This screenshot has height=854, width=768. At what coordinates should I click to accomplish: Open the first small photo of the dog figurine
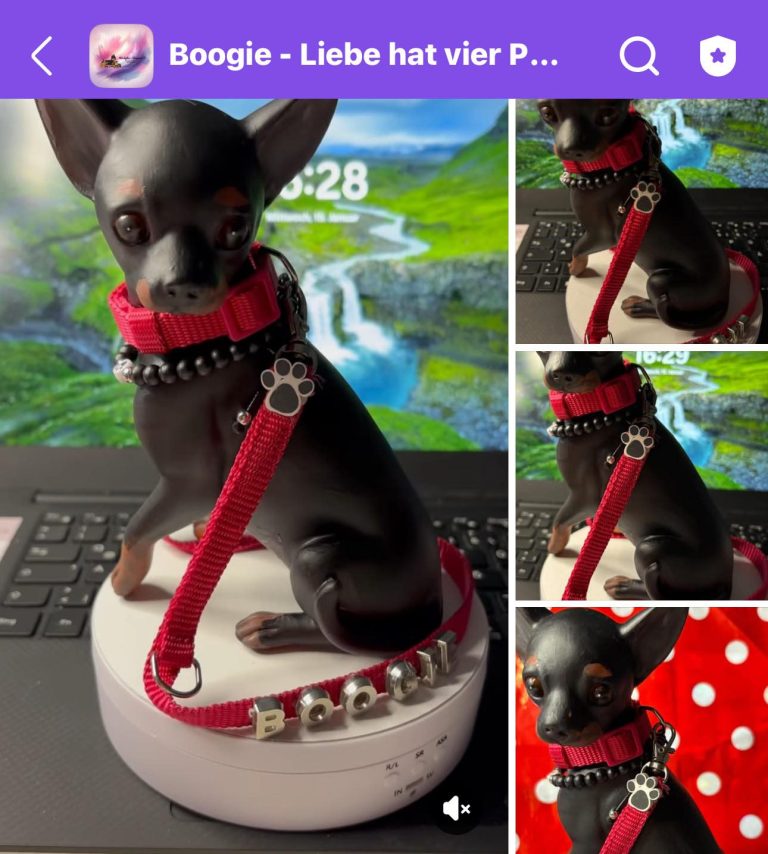641,221
